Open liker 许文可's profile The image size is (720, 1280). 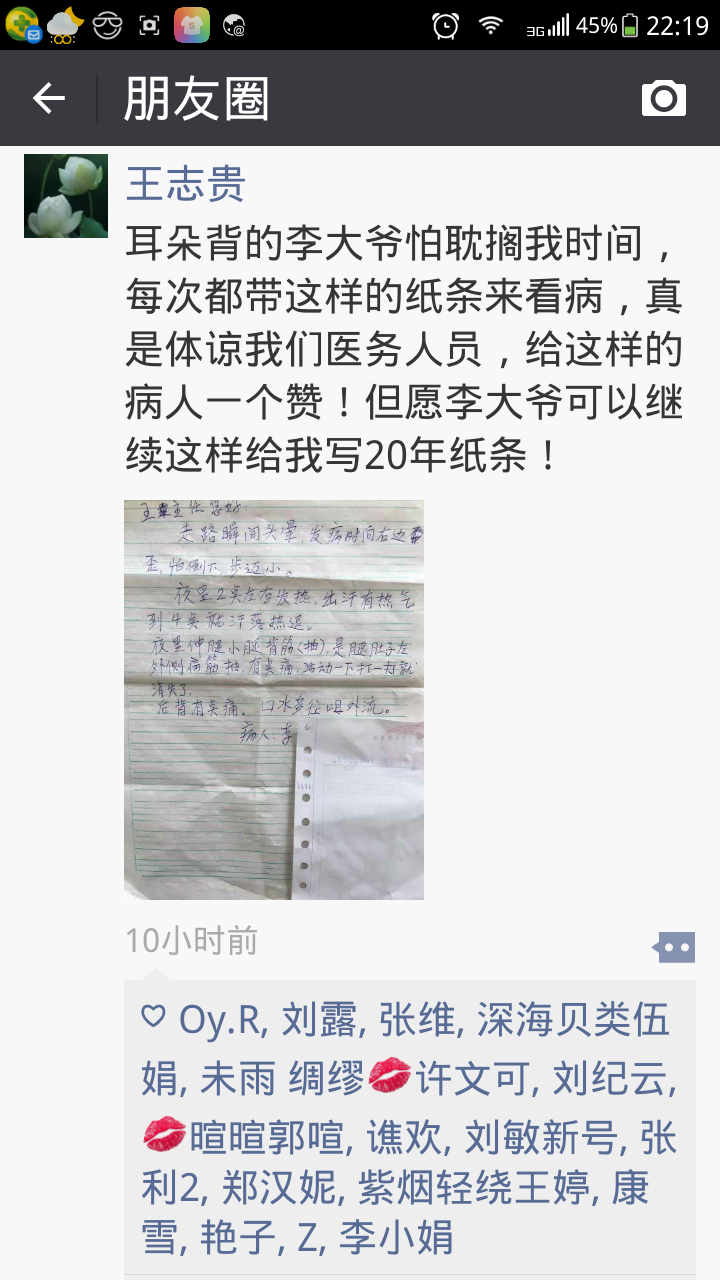[x=472, y=1078]
